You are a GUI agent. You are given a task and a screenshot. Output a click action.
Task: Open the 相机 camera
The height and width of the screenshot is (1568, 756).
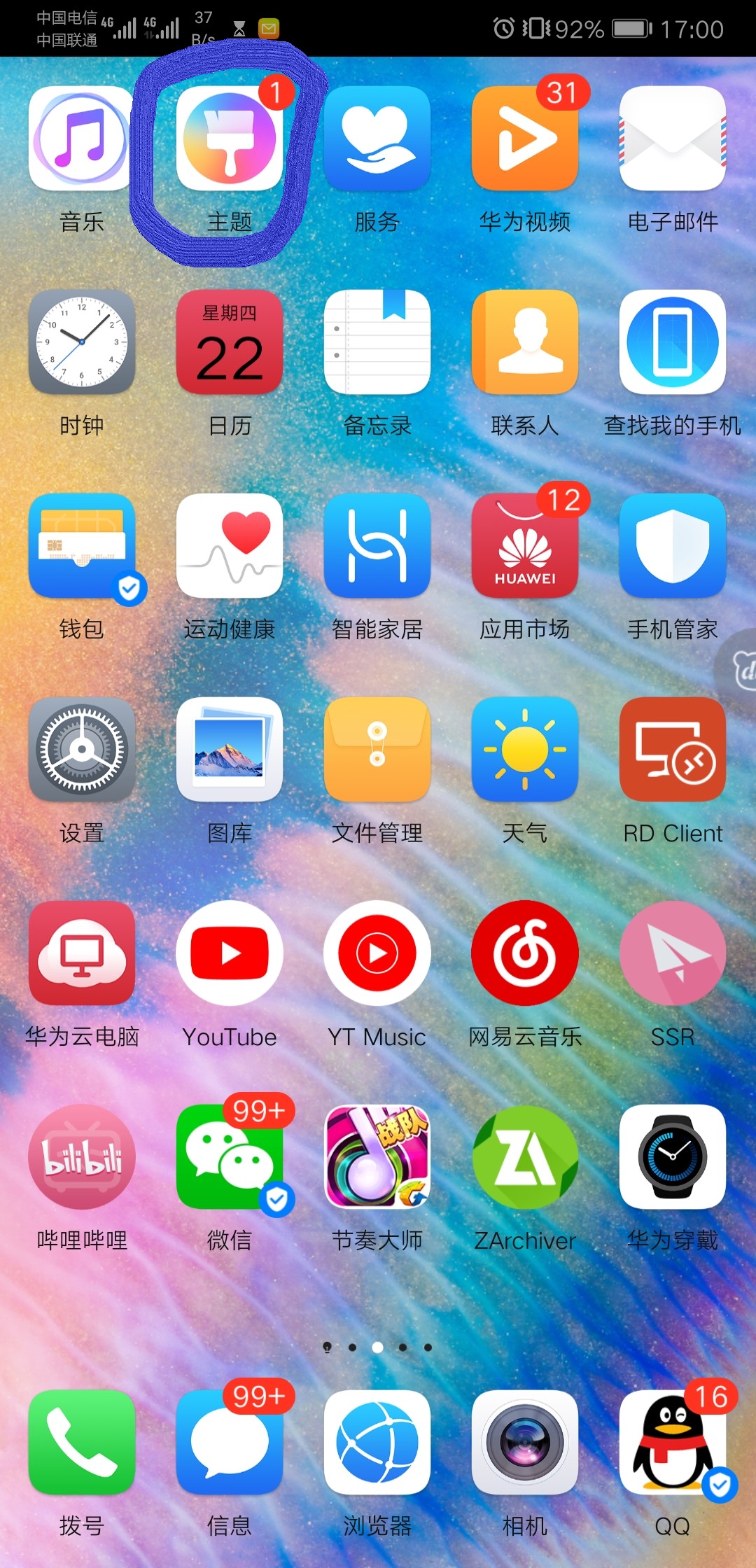pos(525,1442)
